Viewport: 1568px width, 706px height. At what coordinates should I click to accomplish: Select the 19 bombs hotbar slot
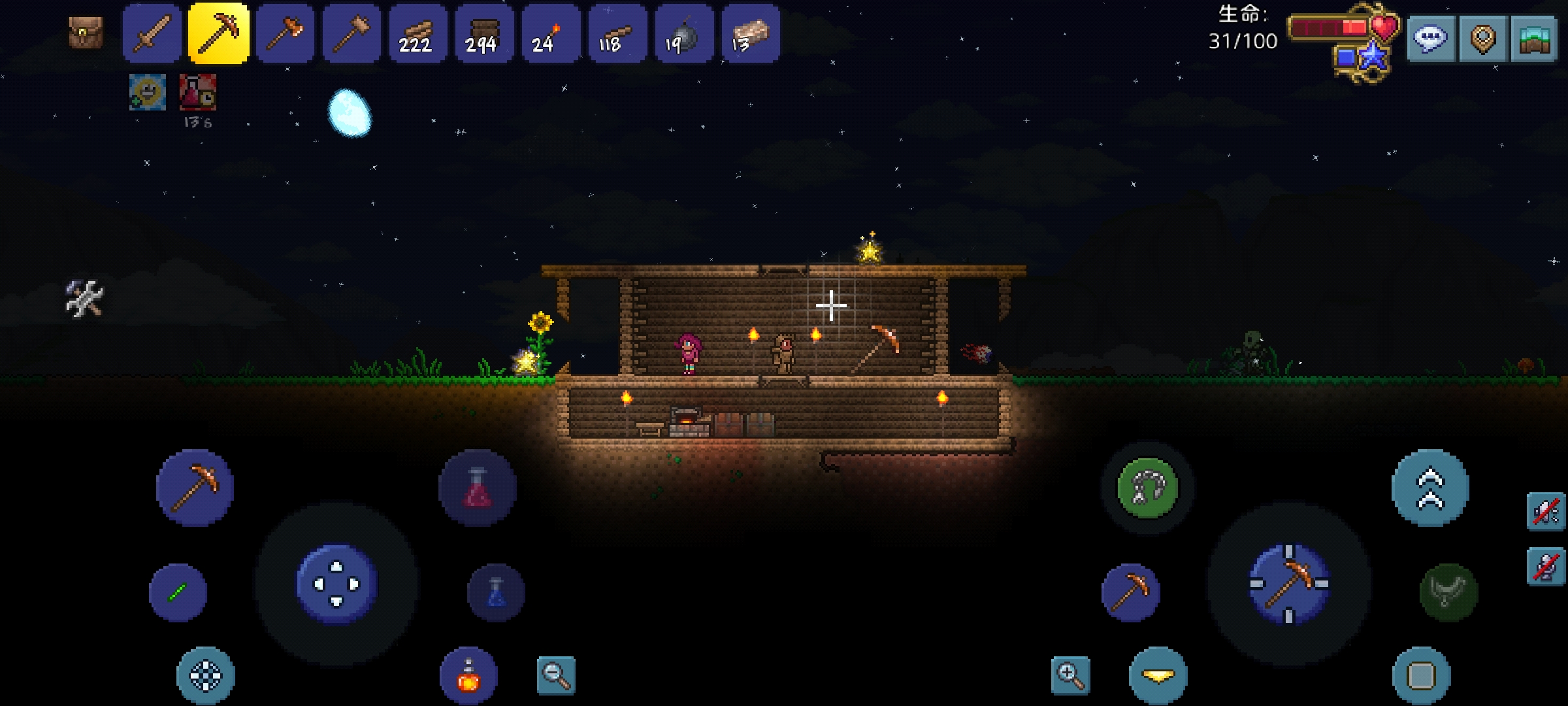tap(683, 33)
